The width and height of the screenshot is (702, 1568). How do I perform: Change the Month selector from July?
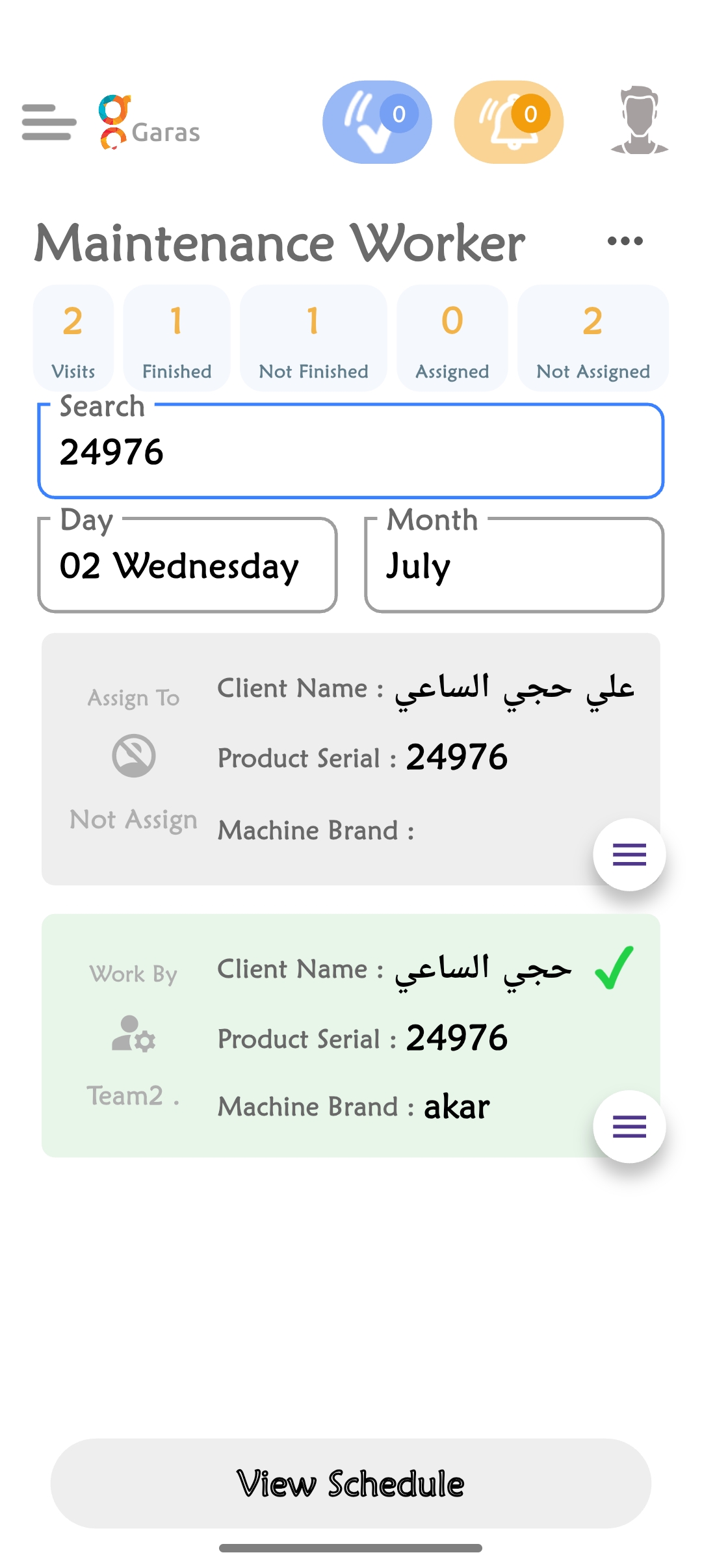point(514,566)
